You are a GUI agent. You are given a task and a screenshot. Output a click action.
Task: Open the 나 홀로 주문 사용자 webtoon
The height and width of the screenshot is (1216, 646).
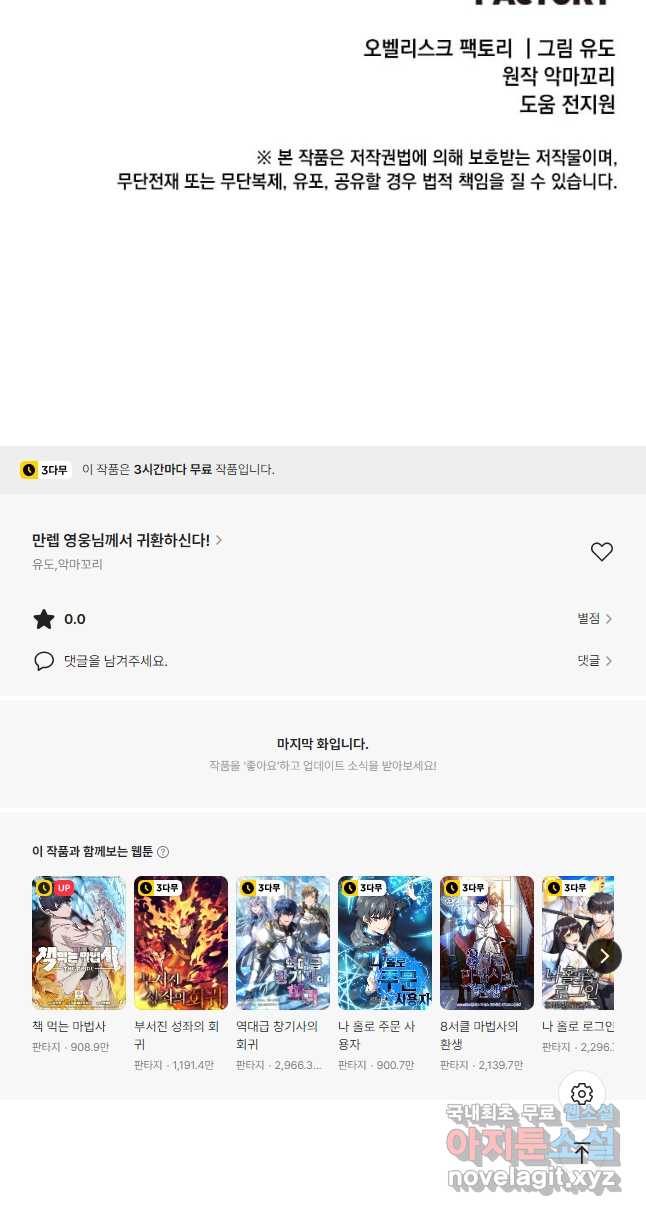(x=385, y=943)
